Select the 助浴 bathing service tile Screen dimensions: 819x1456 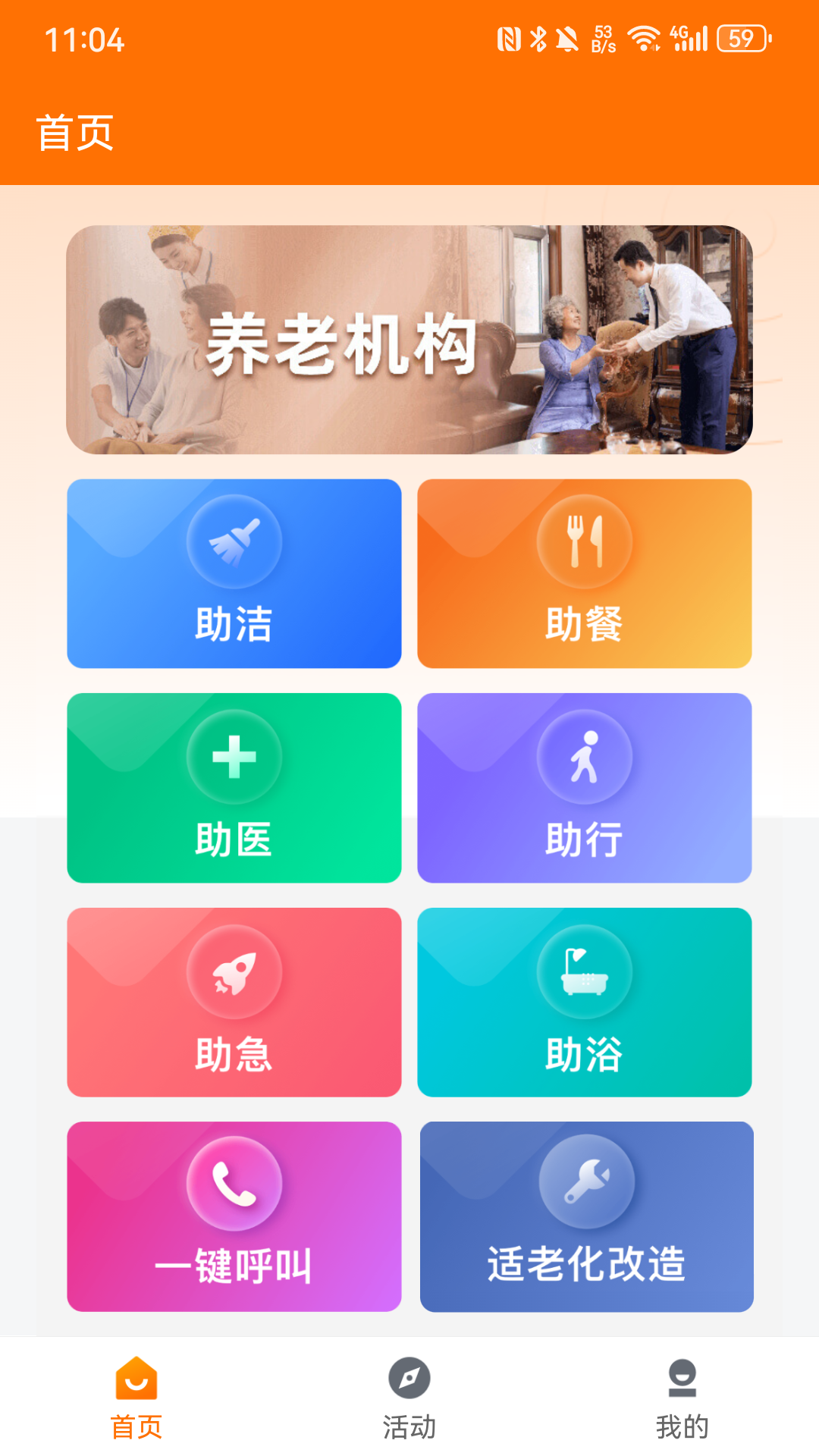pyautogui.click(x=585, y=1002)
